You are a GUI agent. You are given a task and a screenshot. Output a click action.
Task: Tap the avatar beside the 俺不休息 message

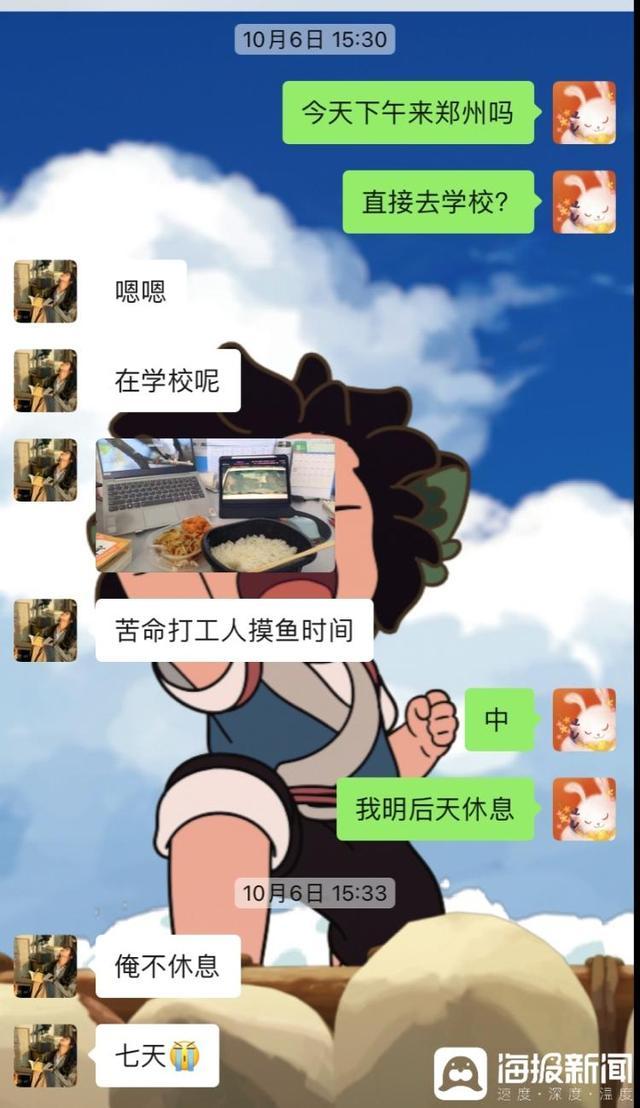pyautogui.click(x=45, y=966)
